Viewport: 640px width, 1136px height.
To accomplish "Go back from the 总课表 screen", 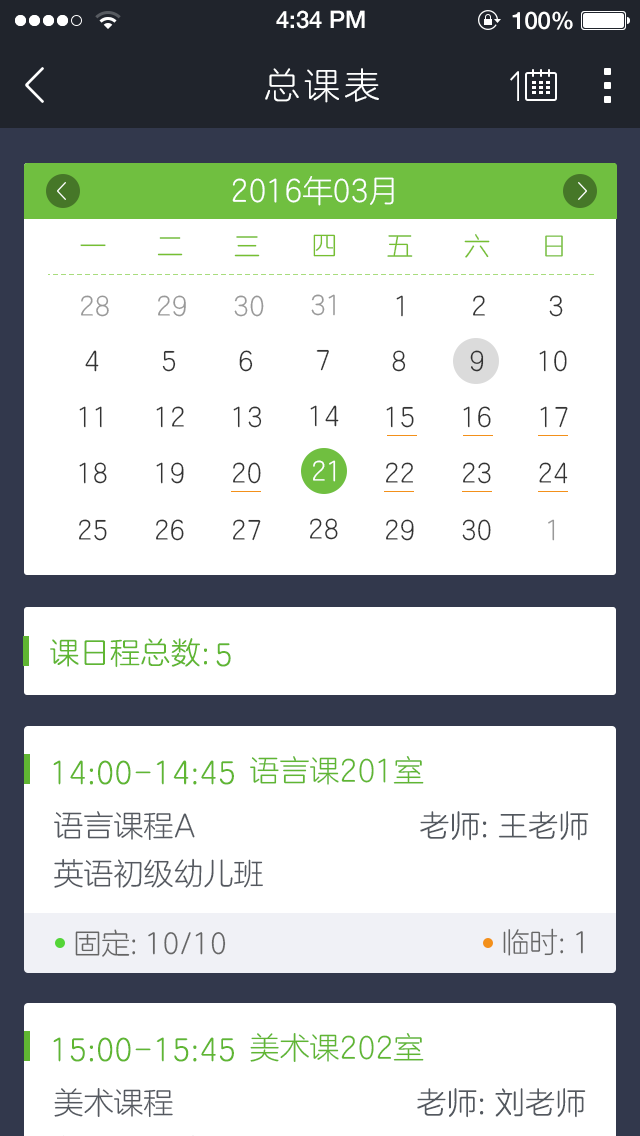I will (35, 85).
